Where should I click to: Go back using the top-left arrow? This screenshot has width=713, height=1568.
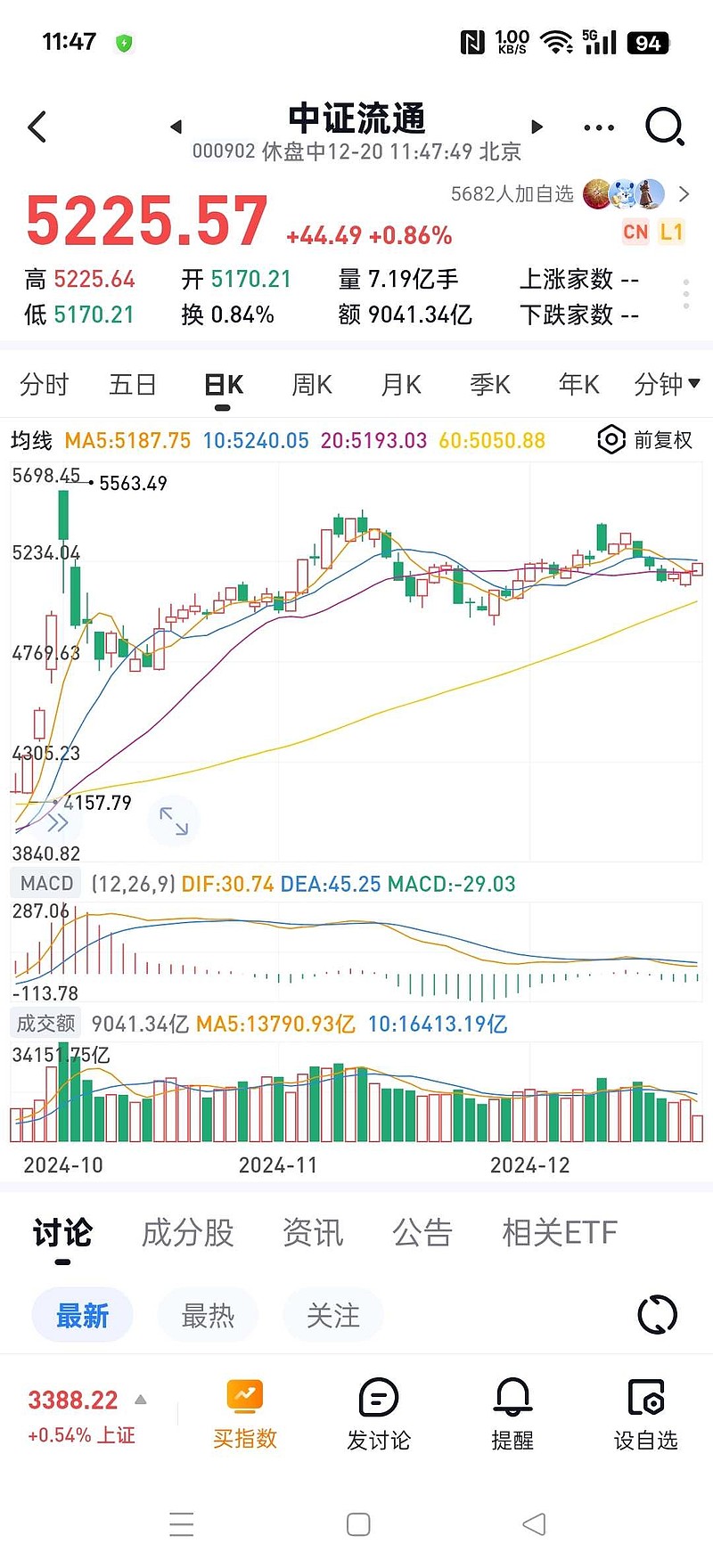point(37,127)
